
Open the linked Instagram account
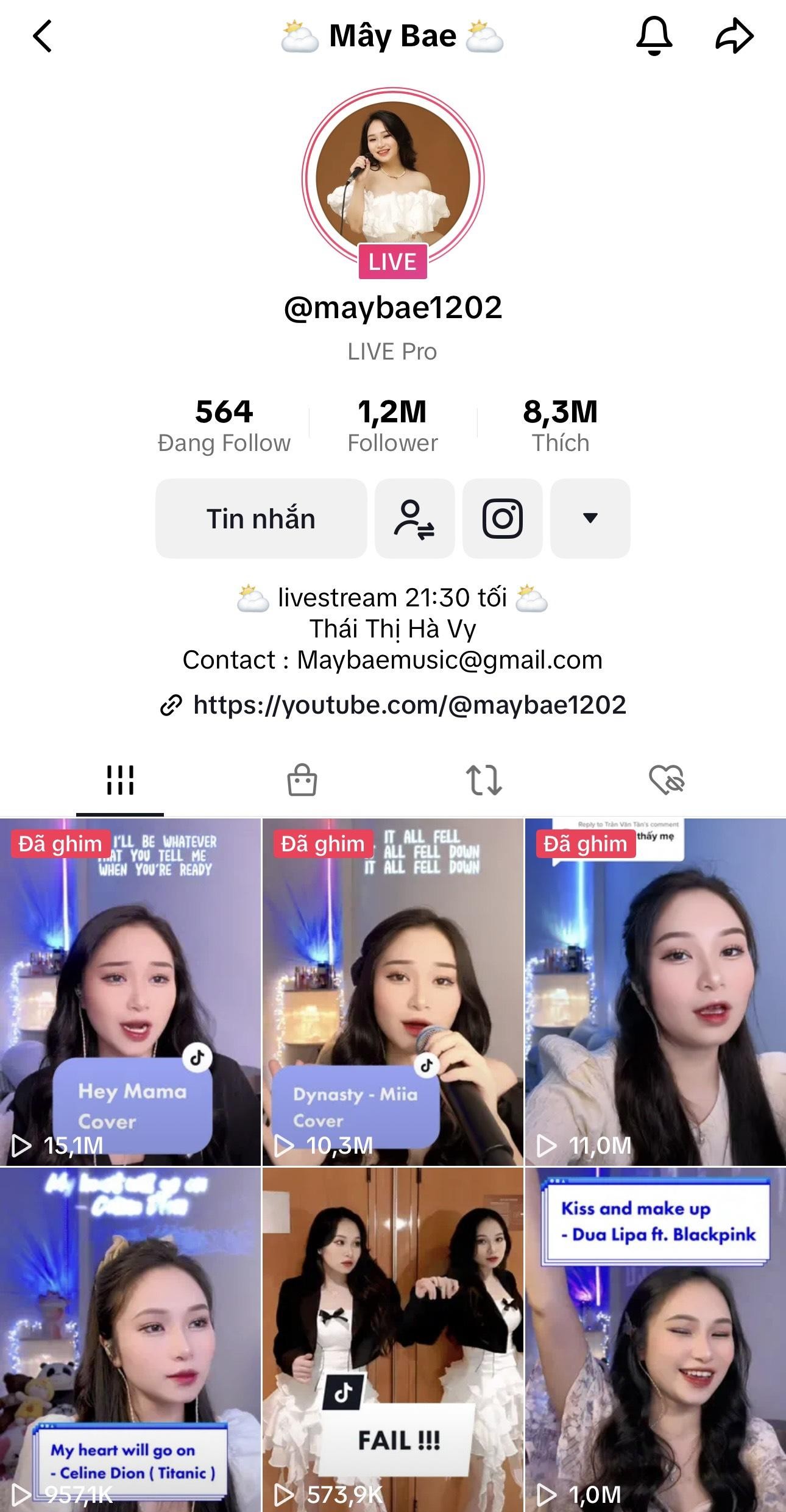503,519
